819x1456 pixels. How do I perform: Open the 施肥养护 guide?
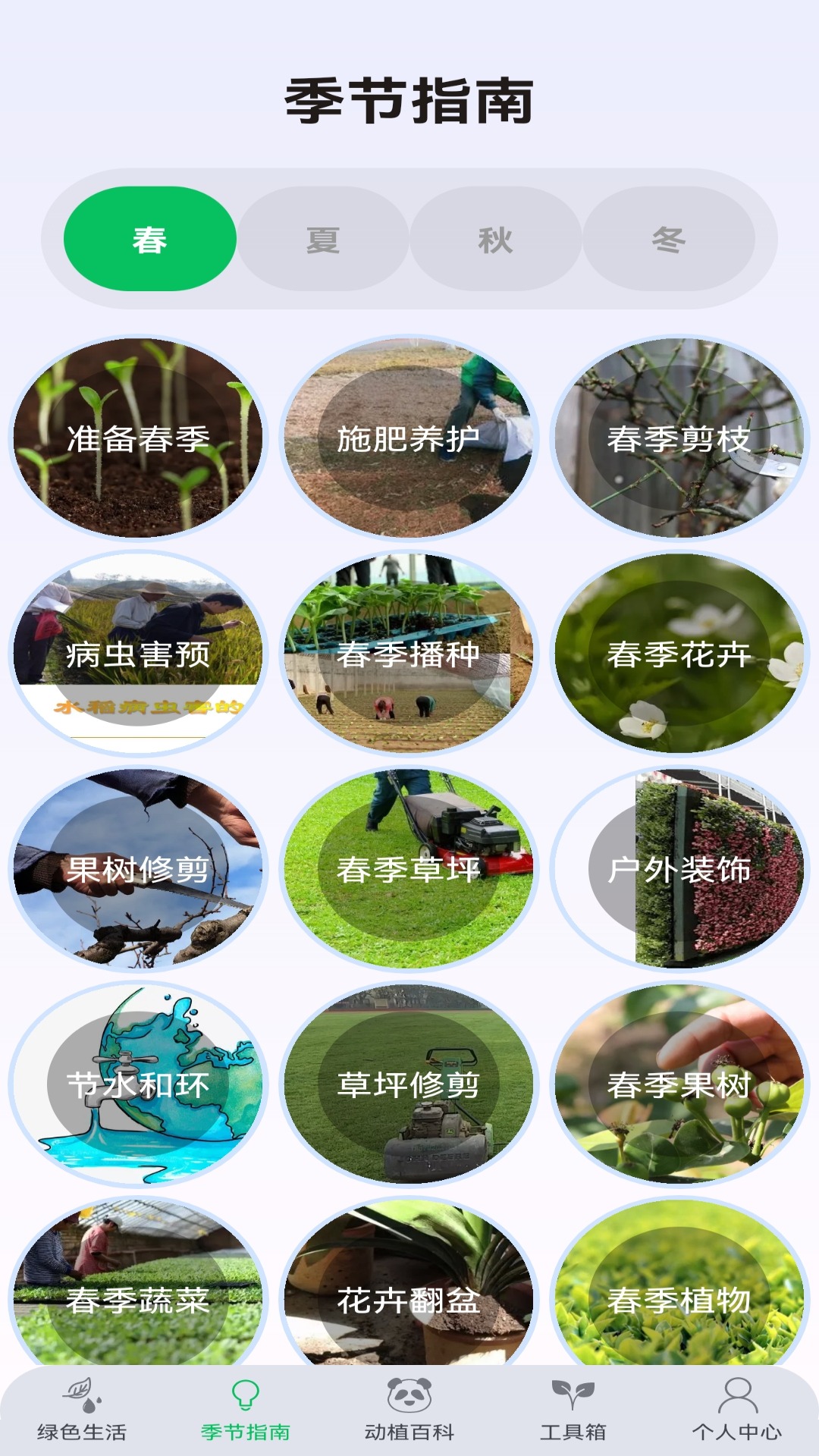click(408, 438)
